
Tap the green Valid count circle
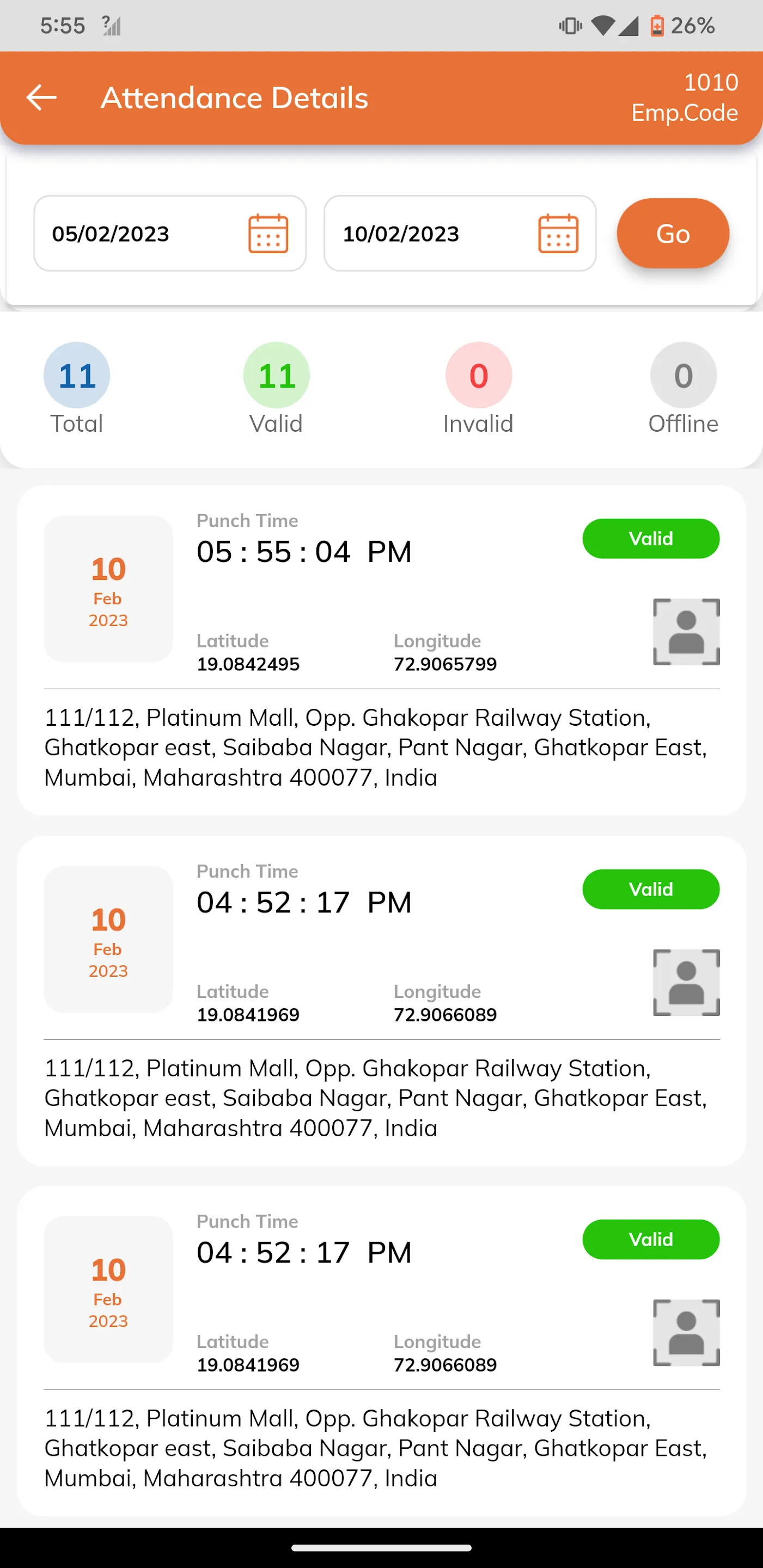point(276,375)
